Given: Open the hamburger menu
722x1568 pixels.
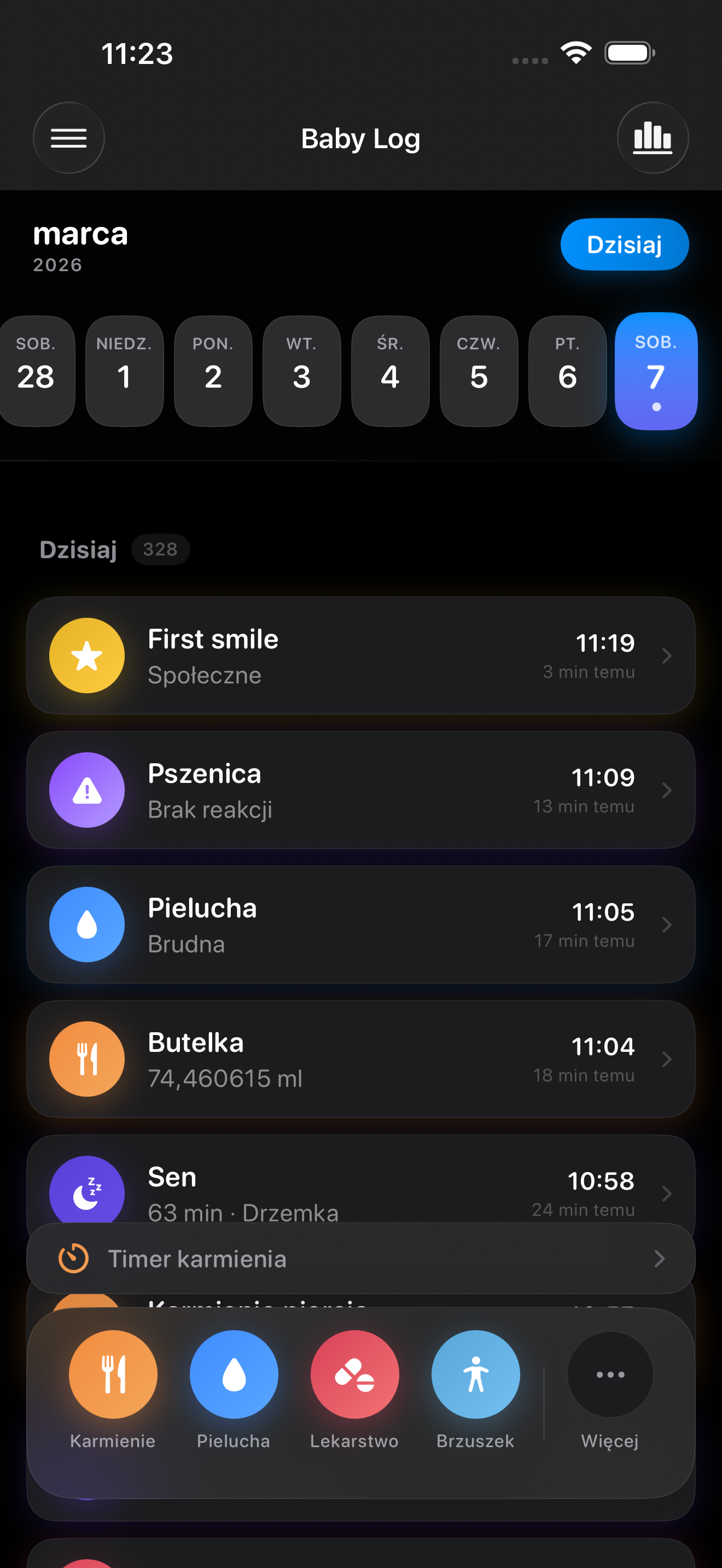Looking at the screenshot, I should [x=68, y=138].
